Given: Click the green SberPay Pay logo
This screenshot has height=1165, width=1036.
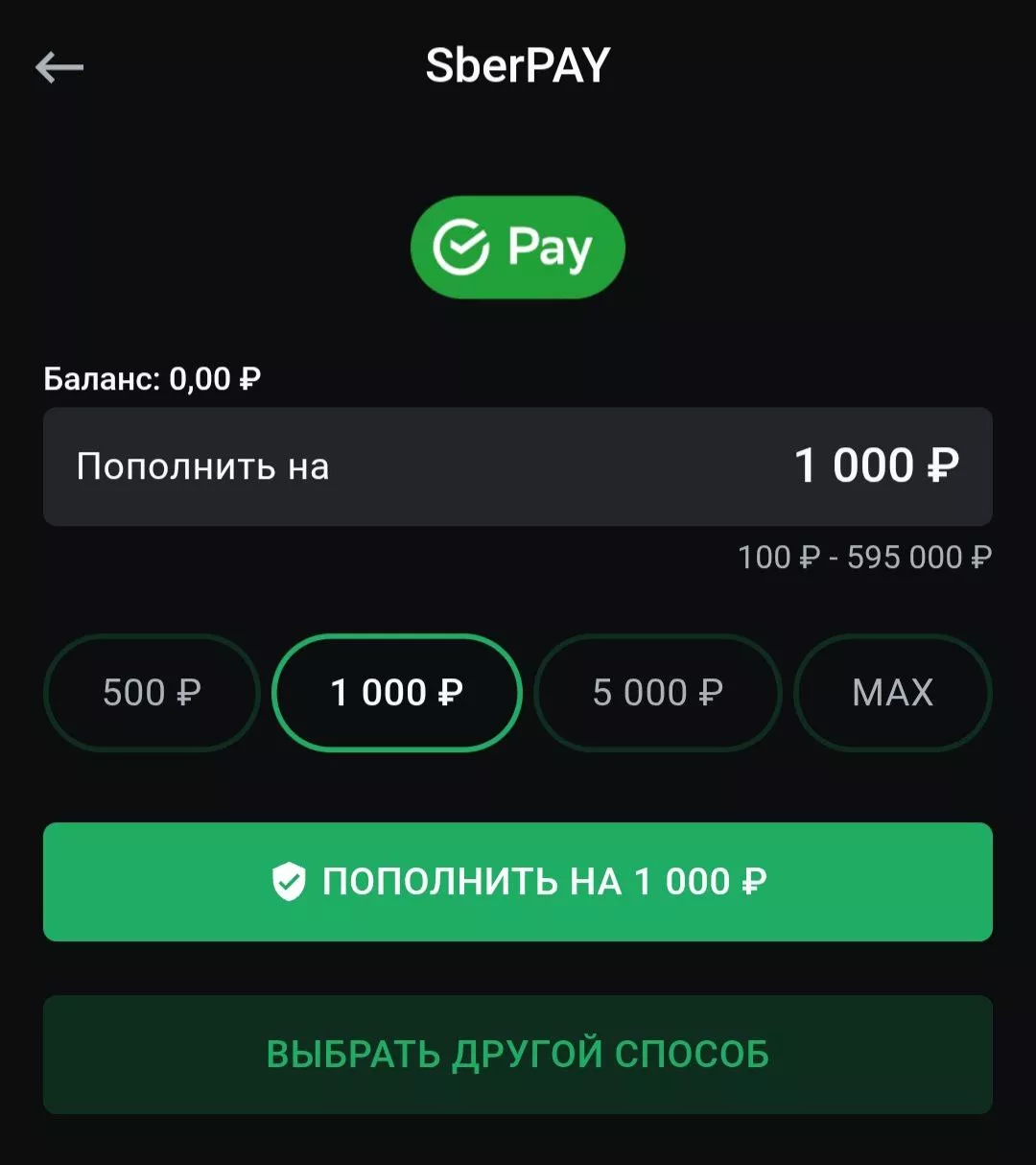Looking at the screenshot, I should (517, 247).
